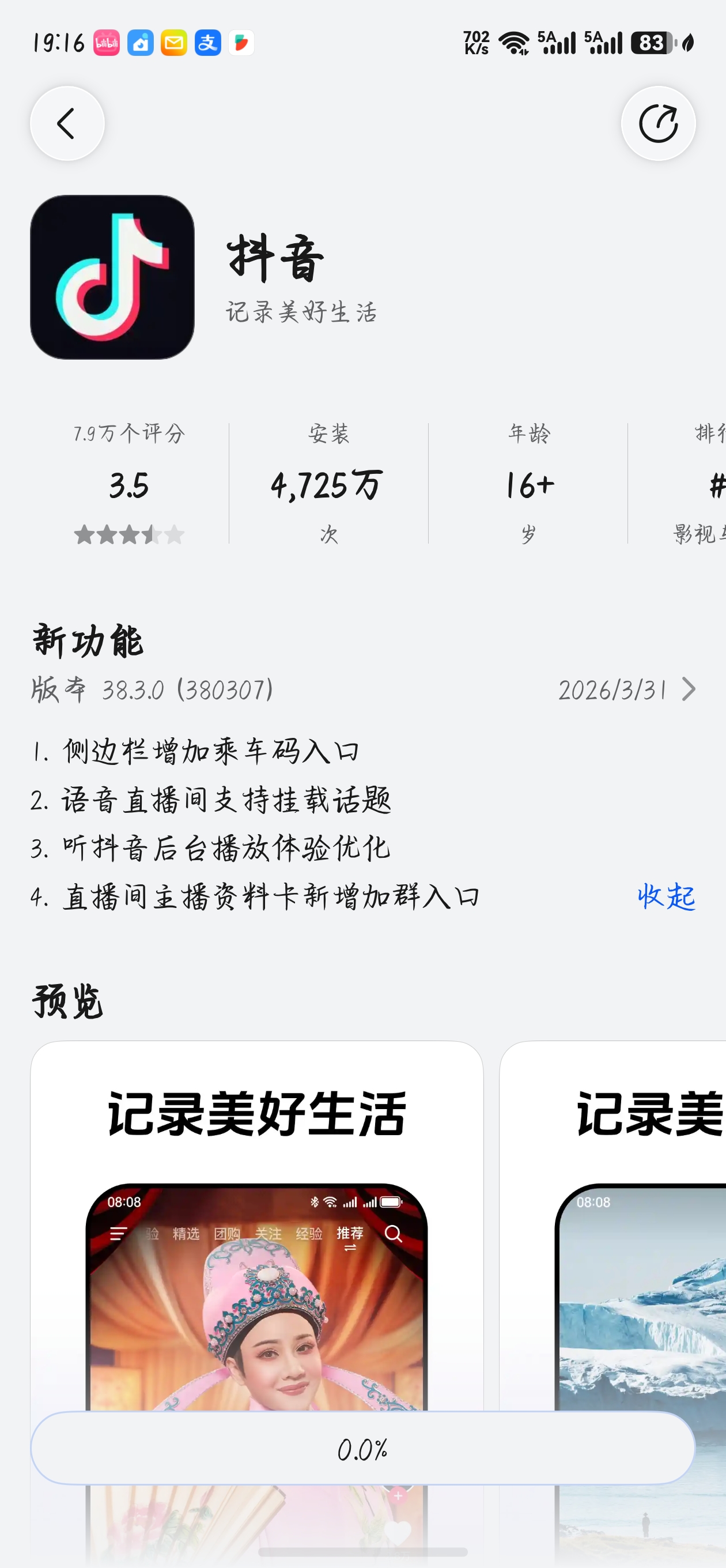Click the 记录美好生活 subtitle text
Viewport: 726px width, 1568px height.
pyautogui.click(x=302, y=312)
